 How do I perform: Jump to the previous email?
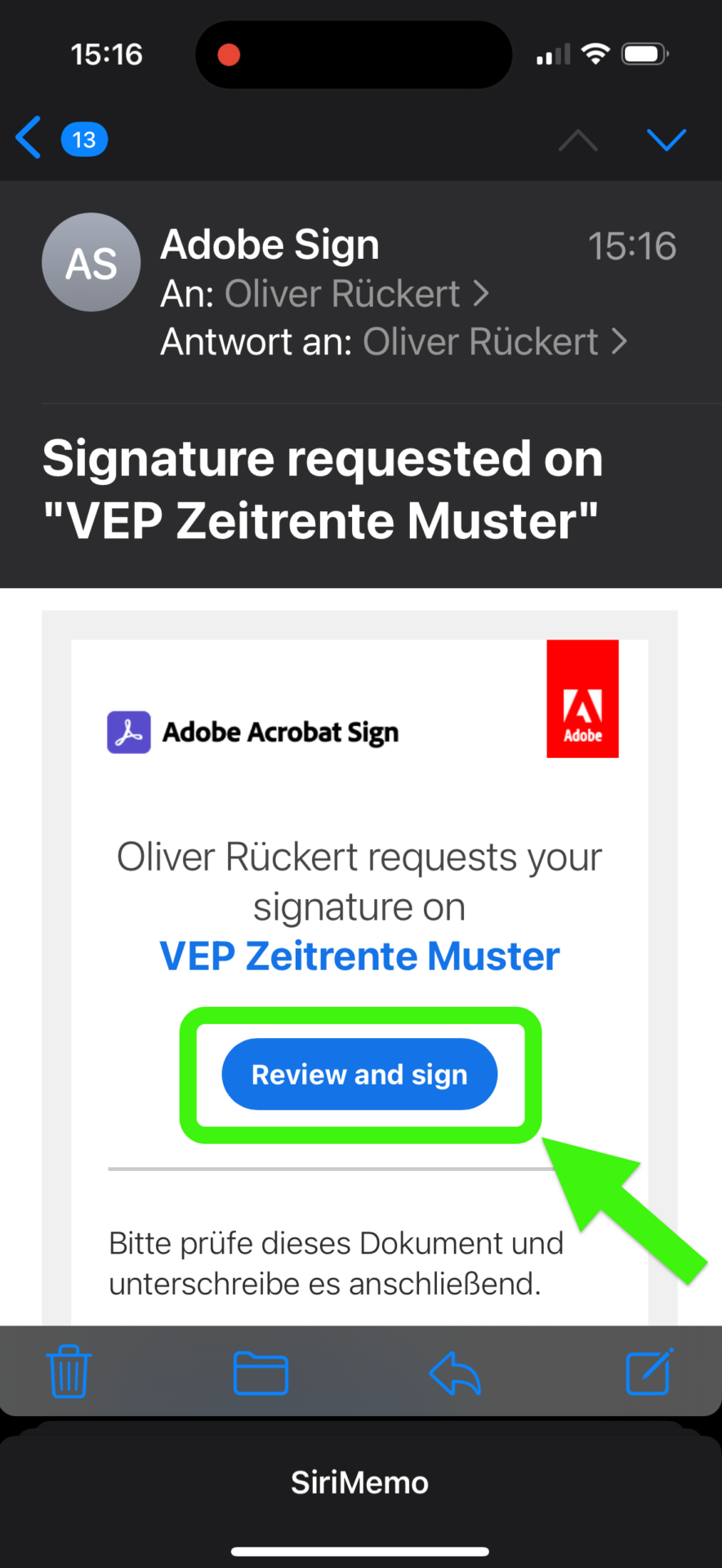coord(578,140)
